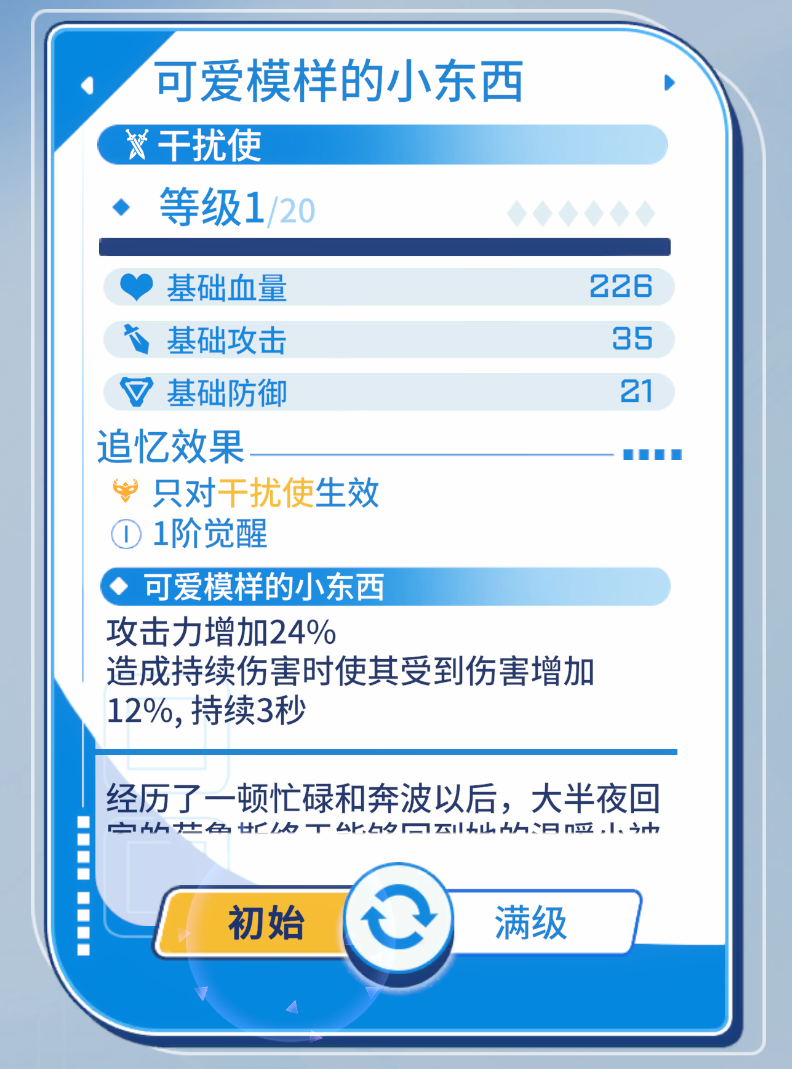792x1069 pixels.
Task: Select the 初始 stats view
Action: point(262,923)
